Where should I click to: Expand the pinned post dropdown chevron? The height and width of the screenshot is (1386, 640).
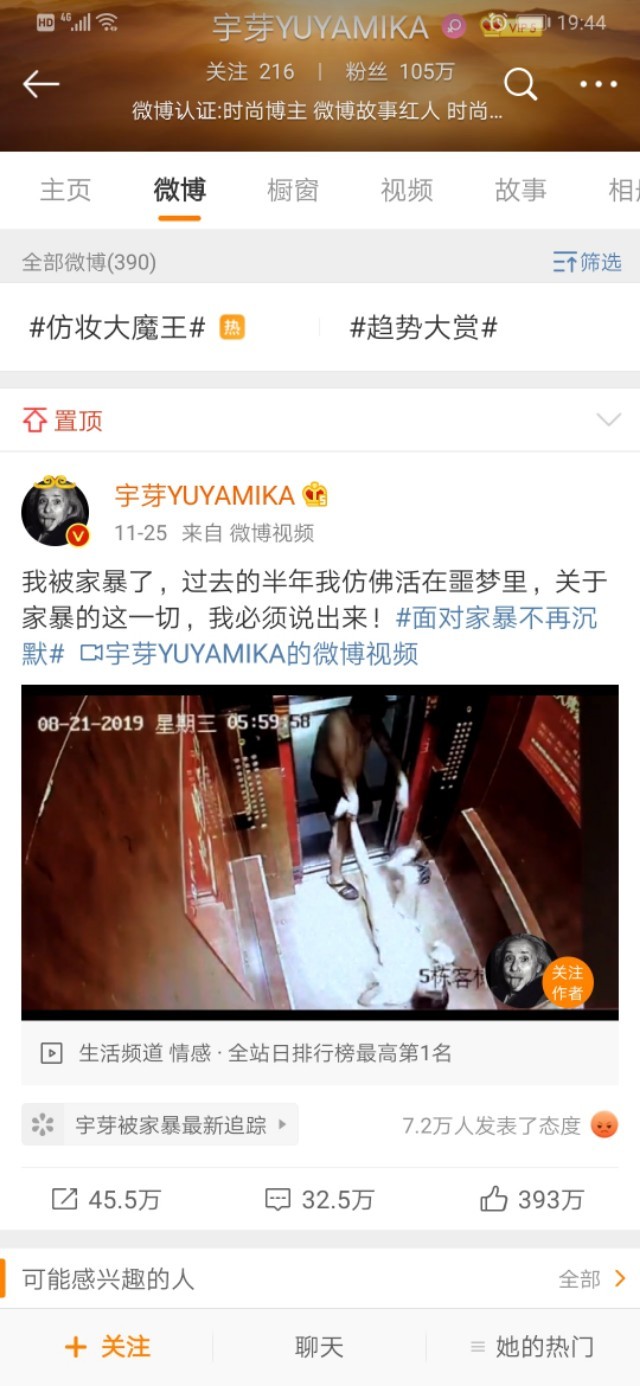pyautogui.click(x=608, y=420)
